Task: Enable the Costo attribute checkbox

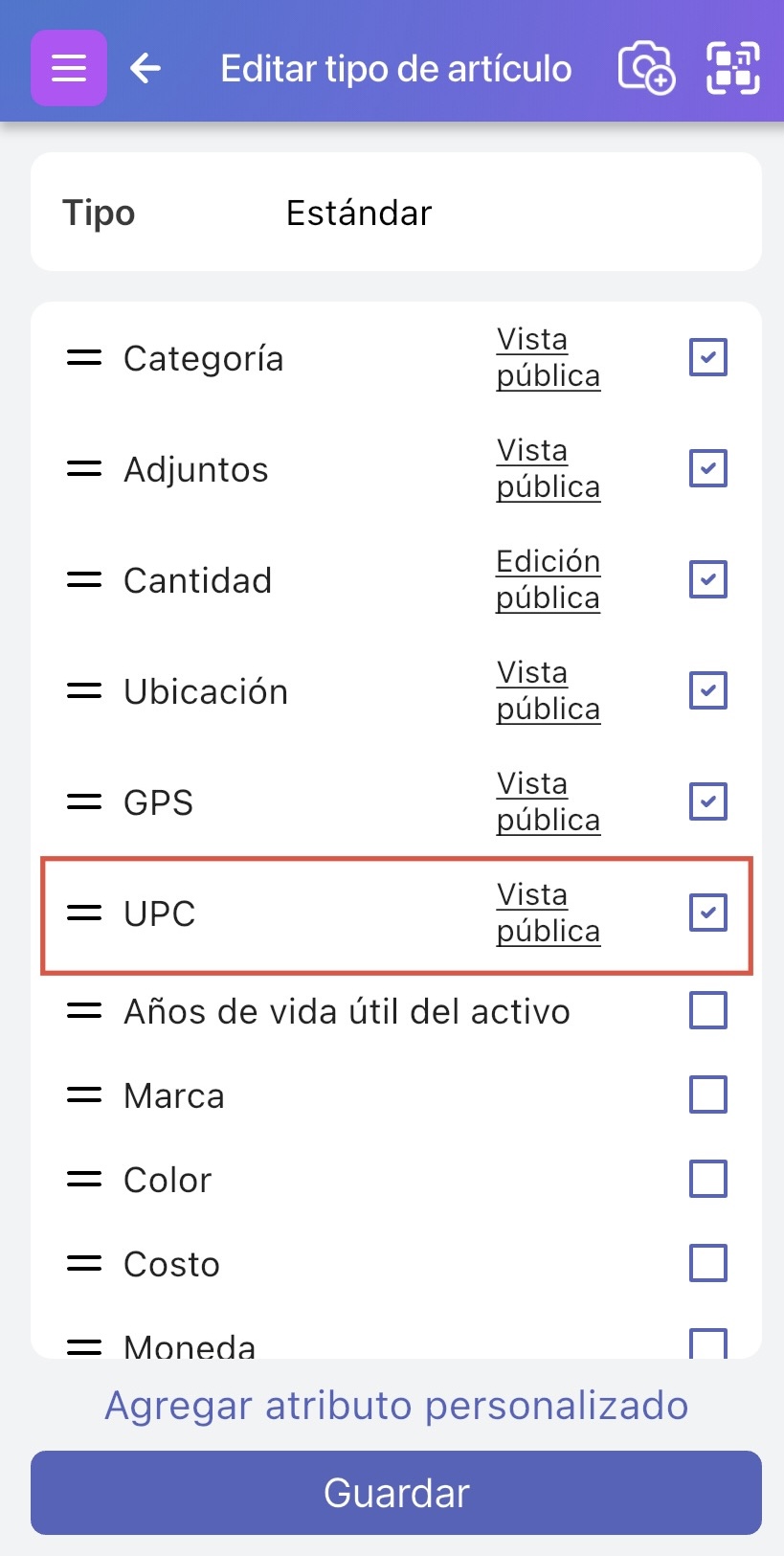Action: click(707, 1263)
